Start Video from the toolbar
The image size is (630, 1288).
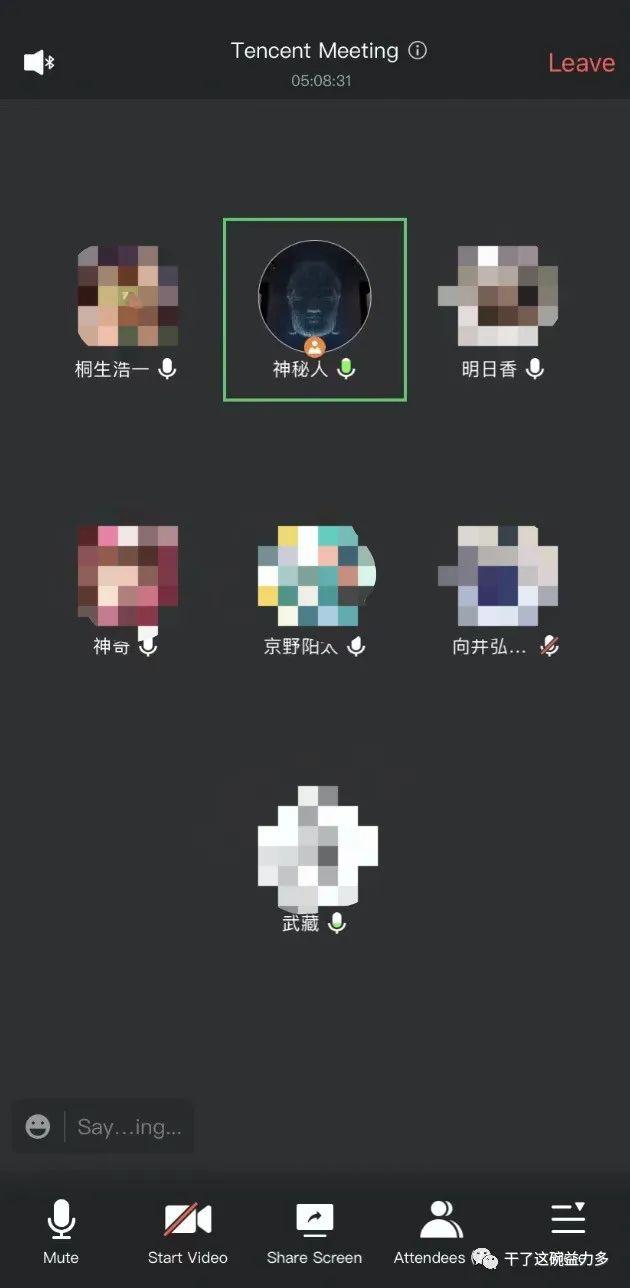tap(188, 1231)
